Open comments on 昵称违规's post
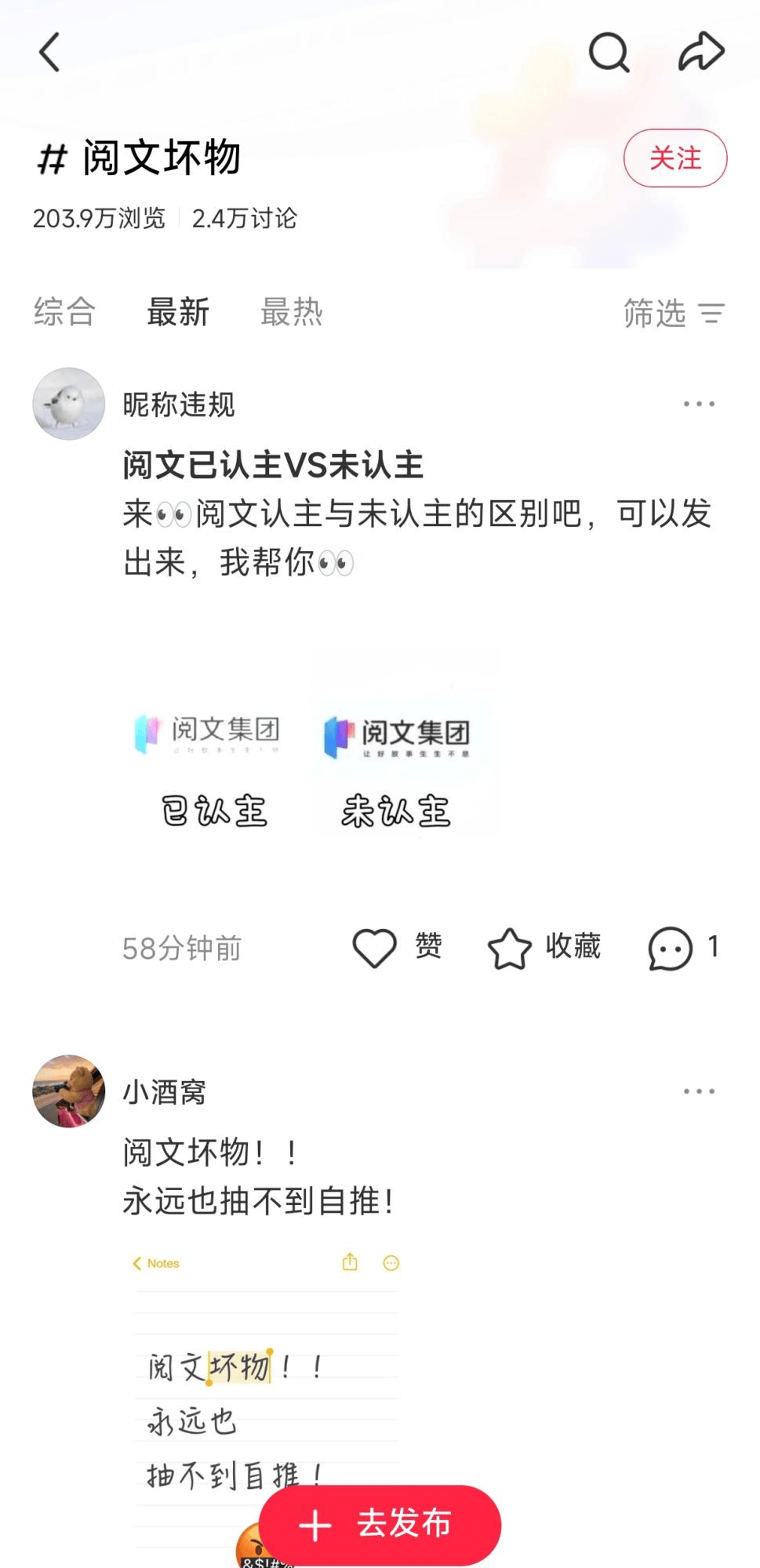Image resolution: width=760 pixels, height=1568 pixels. coord(682,947)
